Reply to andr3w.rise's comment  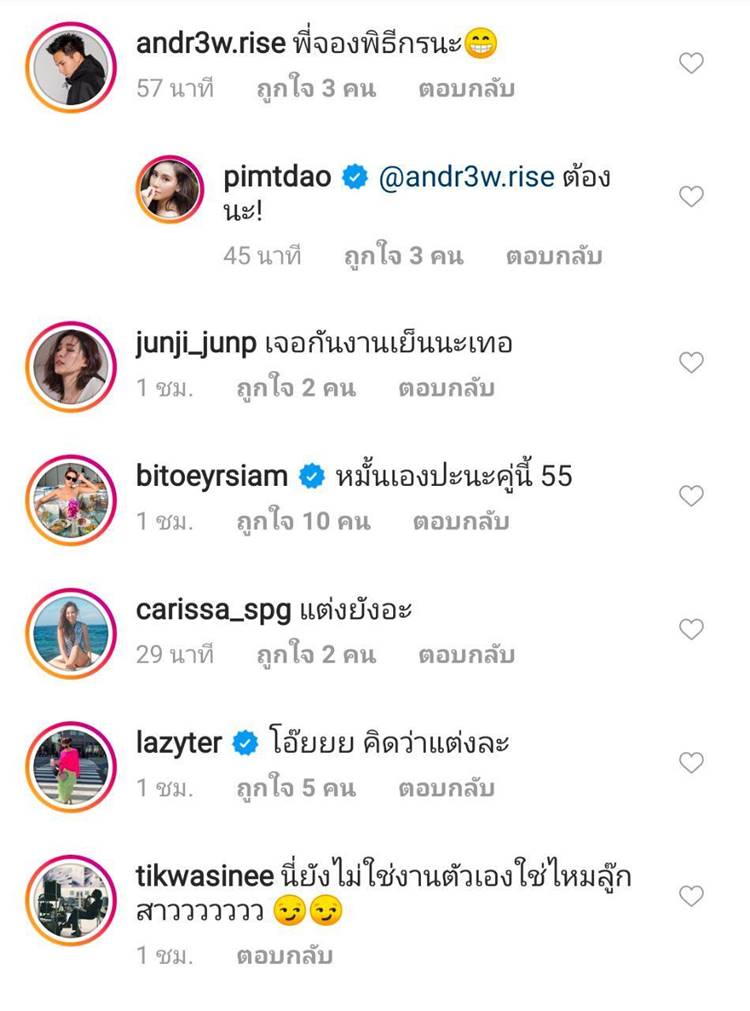[466, 89]
